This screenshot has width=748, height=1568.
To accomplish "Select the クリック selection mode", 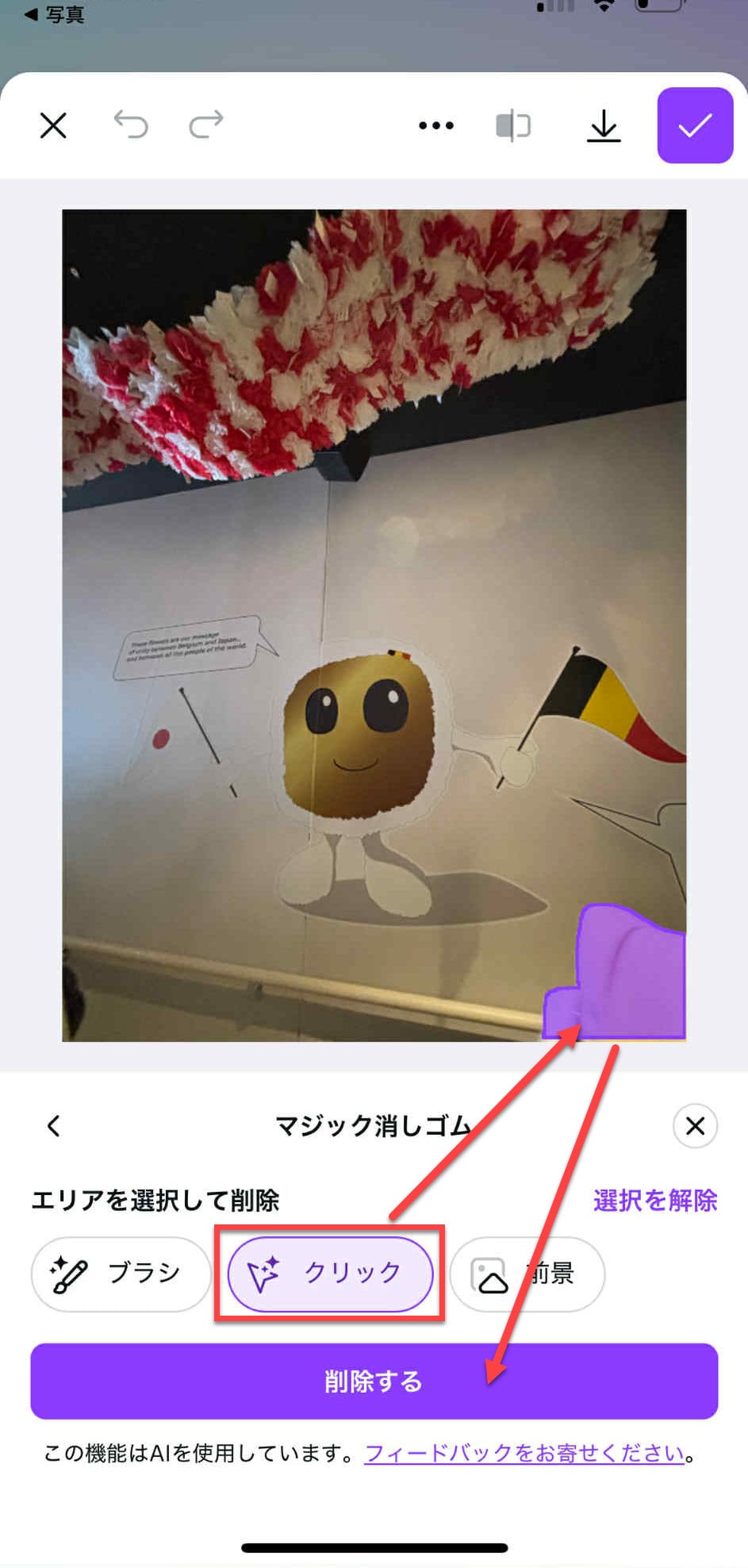I will (x=330, y=1273).
